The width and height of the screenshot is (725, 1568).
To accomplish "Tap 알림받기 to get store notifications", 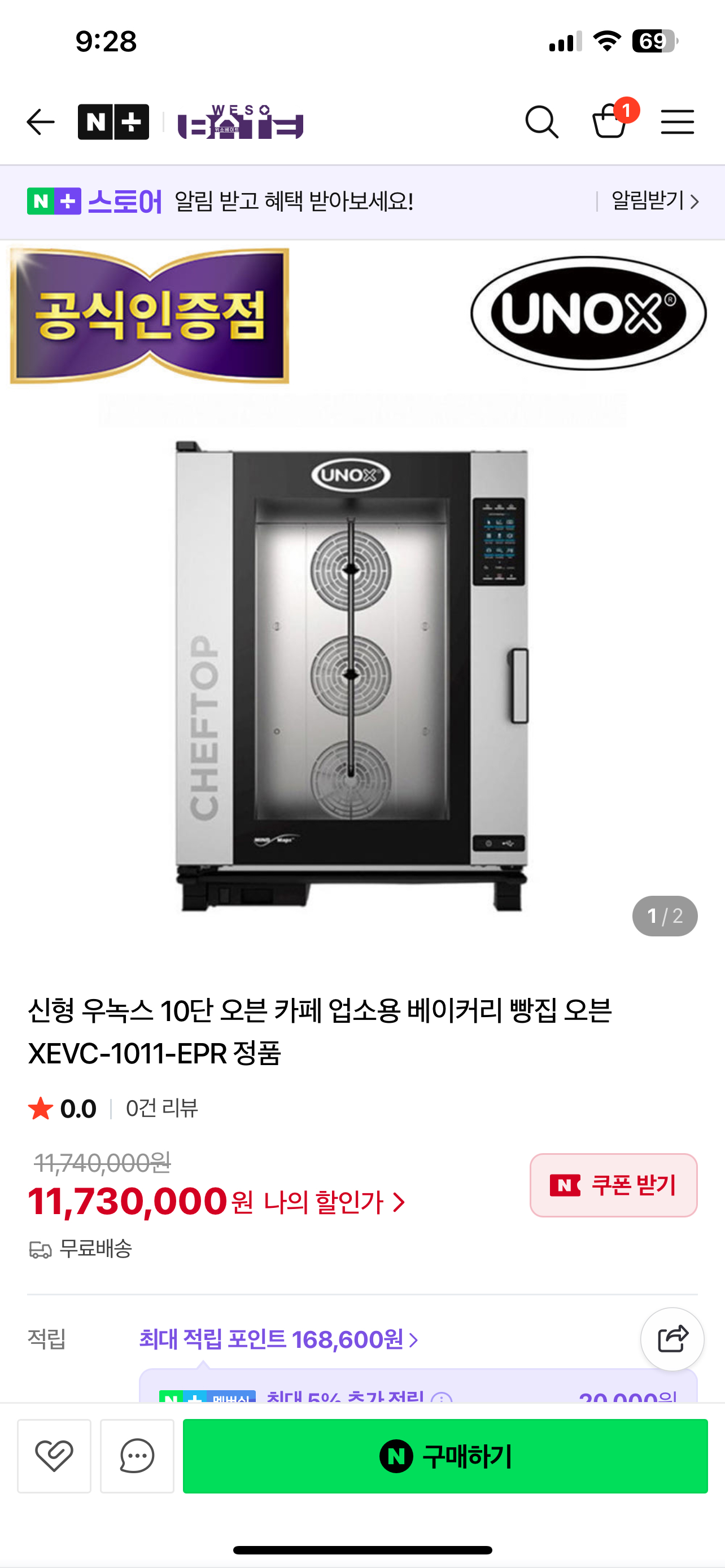I will (x=654, y=201).
